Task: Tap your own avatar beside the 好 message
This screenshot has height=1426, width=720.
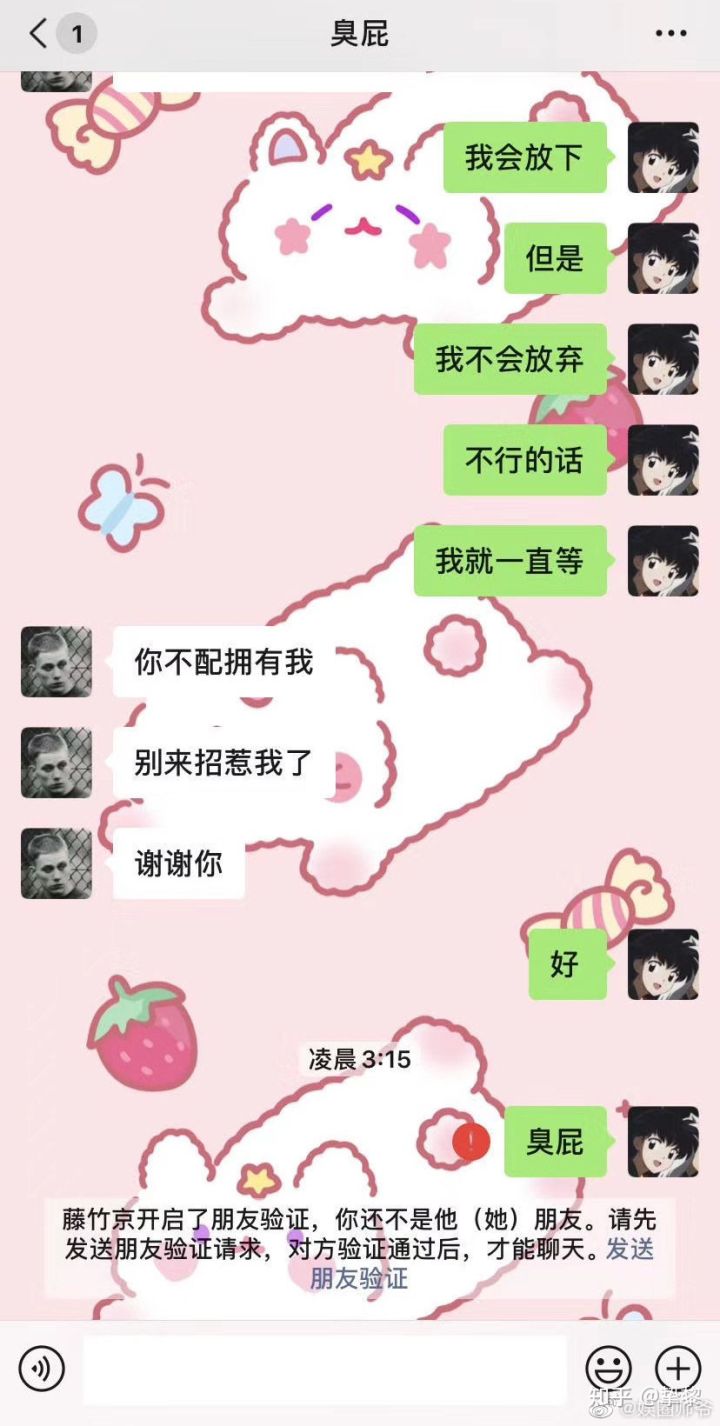Action: click(x=665, y=966)
